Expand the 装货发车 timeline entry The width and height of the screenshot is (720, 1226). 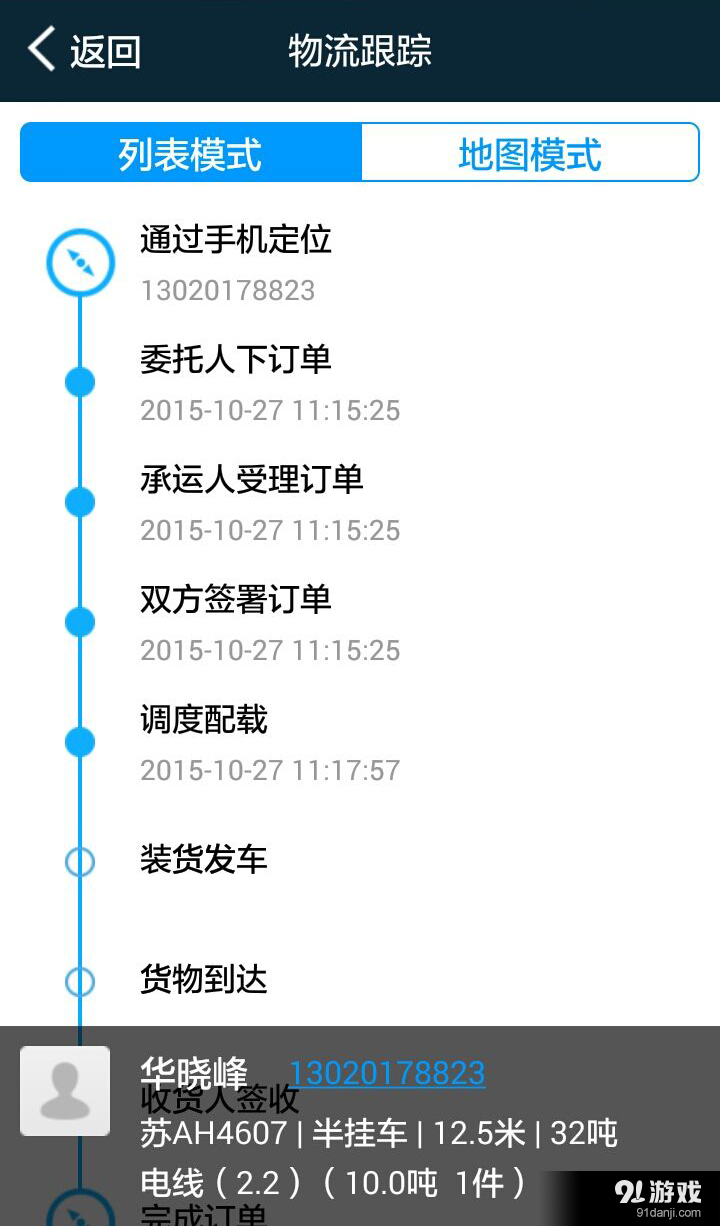[203, 859]
